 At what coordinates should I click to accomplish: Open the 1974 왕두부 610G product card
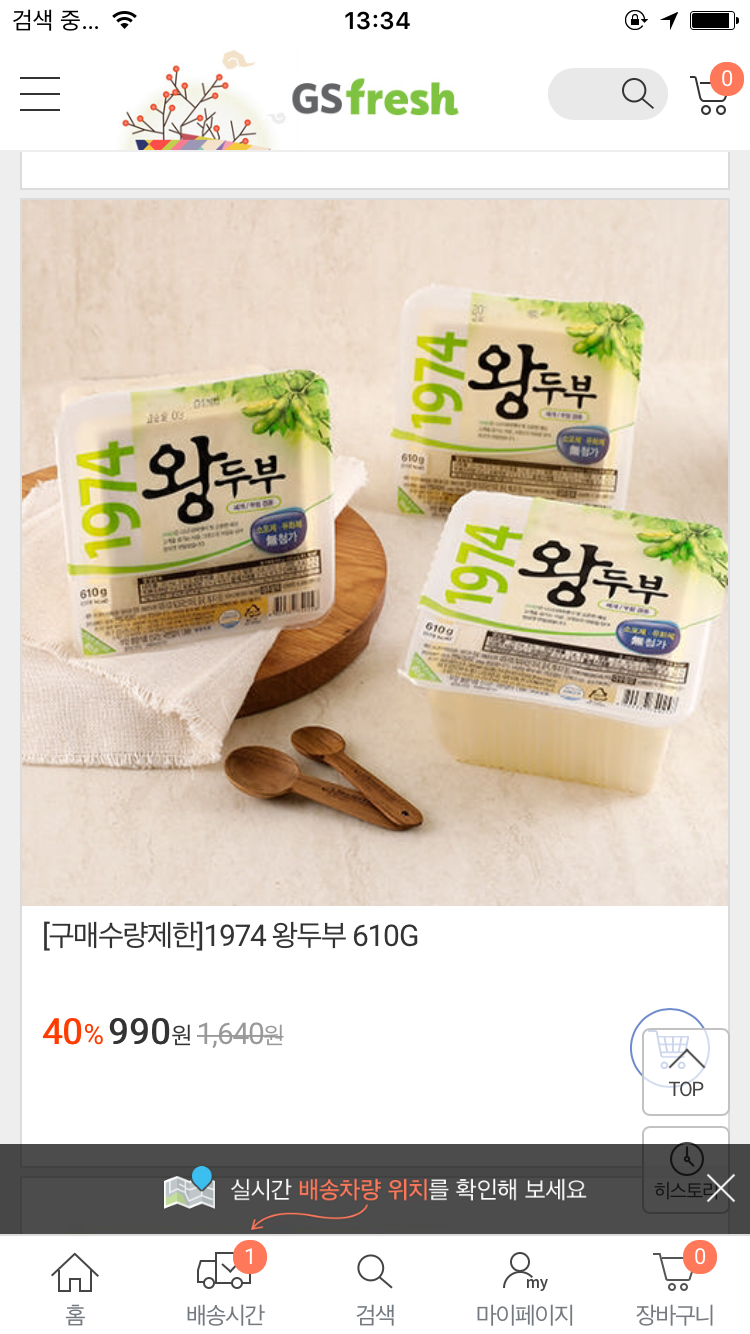tap(375, 552)
